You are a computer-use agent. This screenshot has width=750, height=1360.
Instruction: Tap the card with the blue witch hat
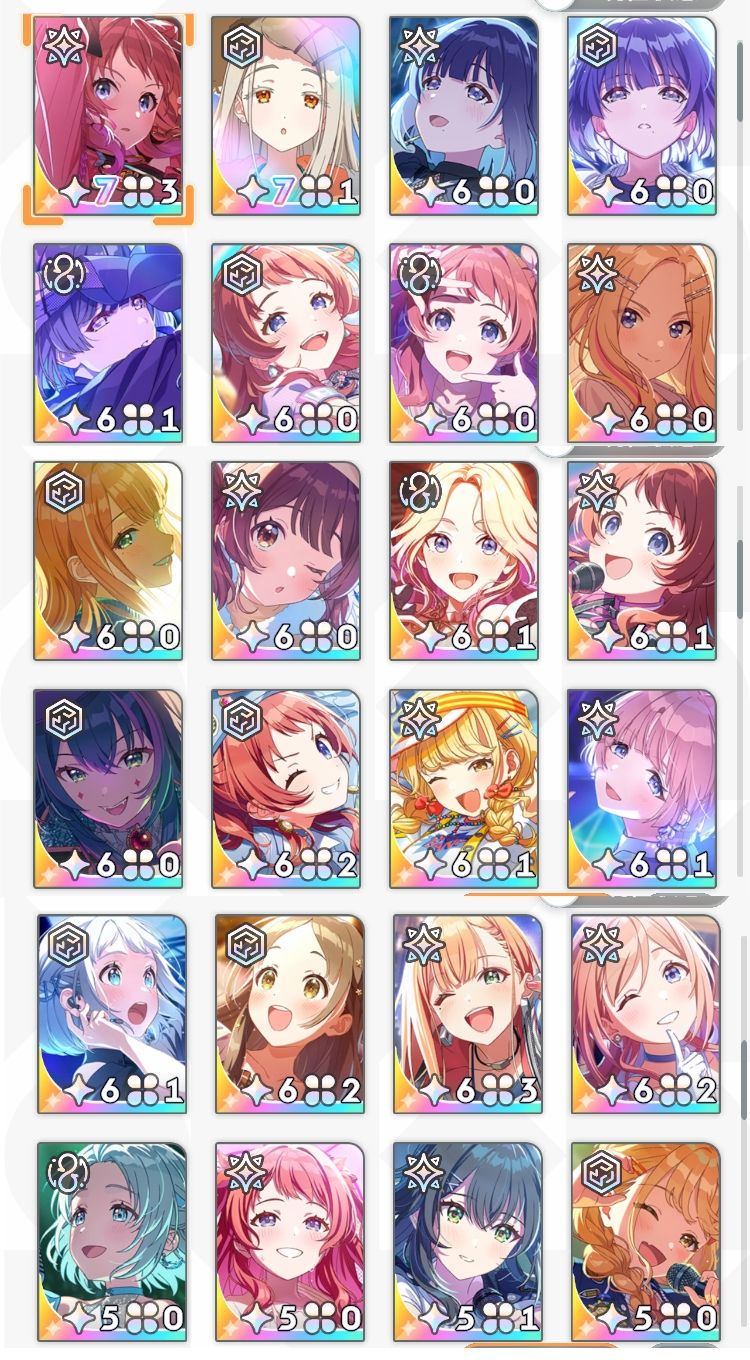coord(109,342)
